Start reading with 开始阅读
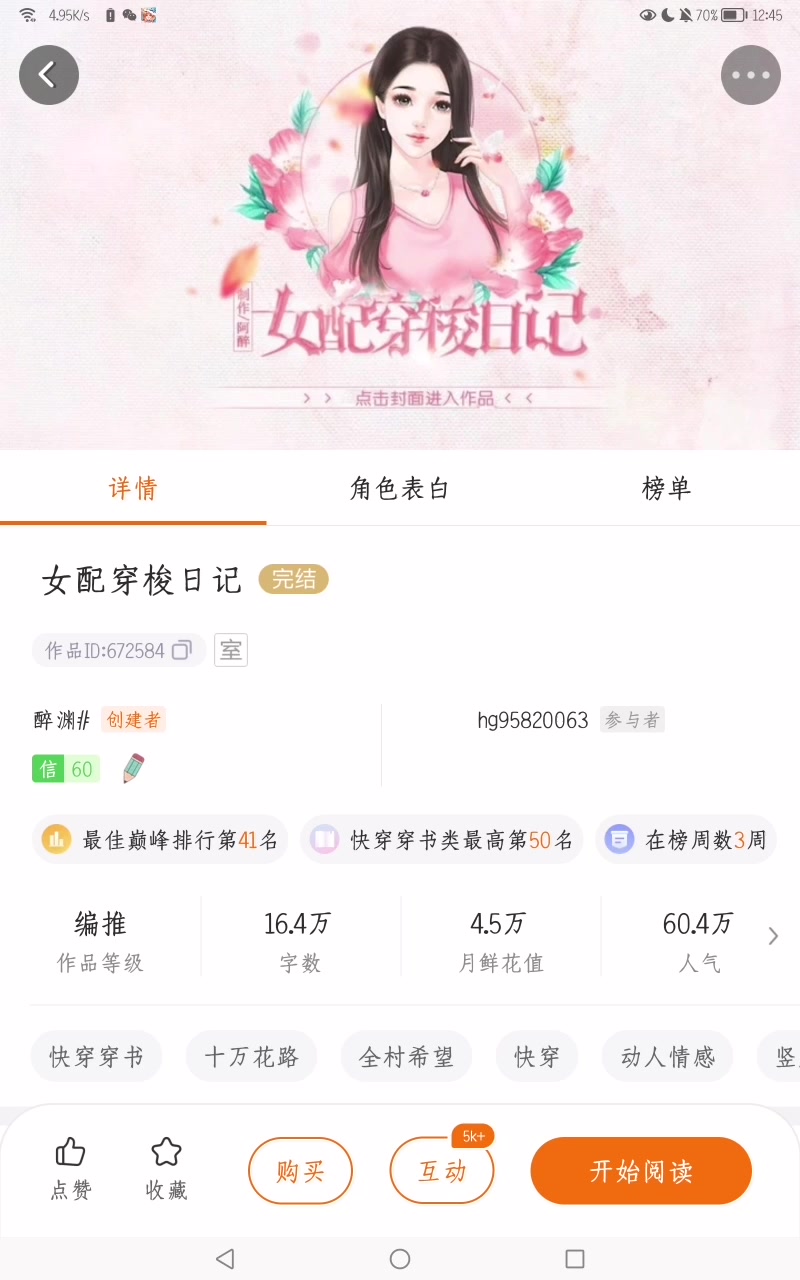 (640, 1171)
